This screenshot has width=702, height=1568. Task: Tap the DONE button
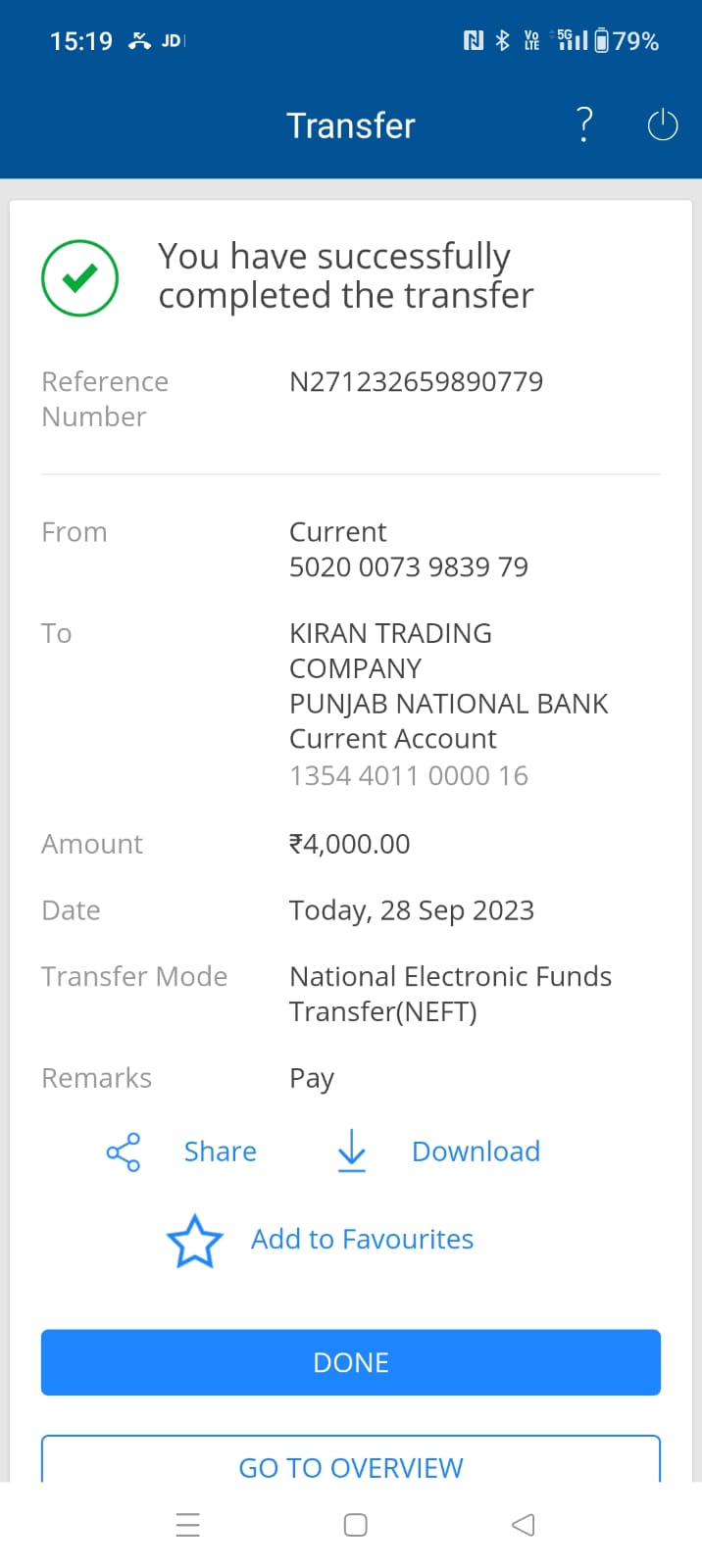click(x=351, y=1362)
